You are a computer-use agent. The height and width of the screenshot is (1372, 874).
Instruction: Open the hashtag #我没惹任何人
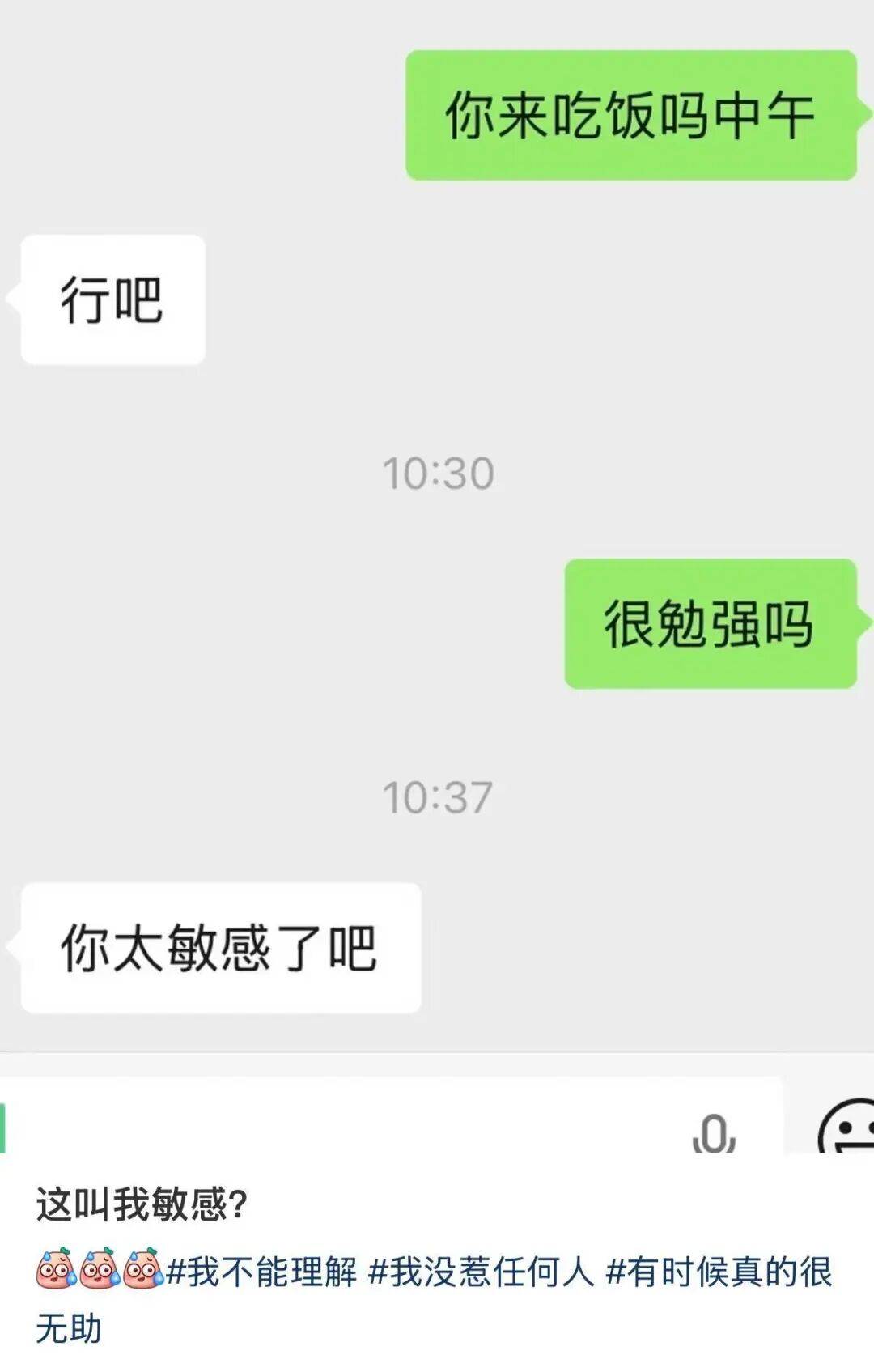click(481, 1272)
